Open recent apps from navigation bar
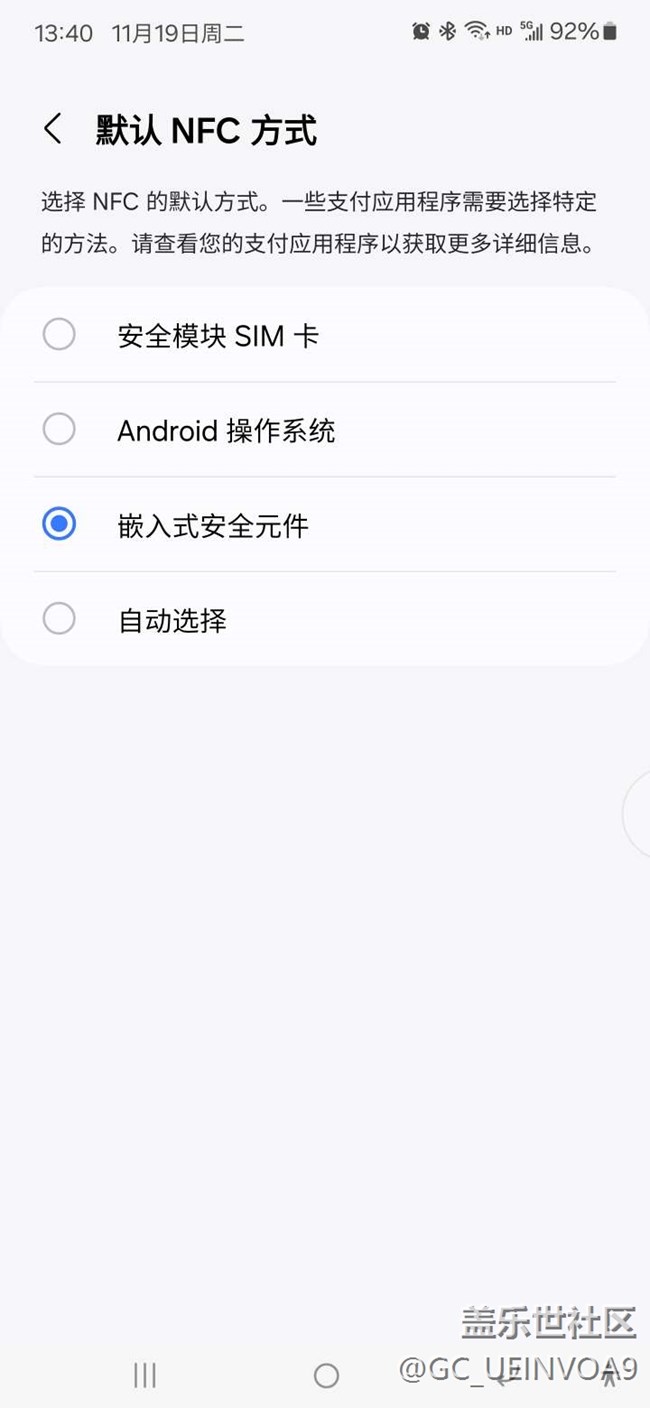This screenshot has height=1408, width=650. pos(145,1376)
